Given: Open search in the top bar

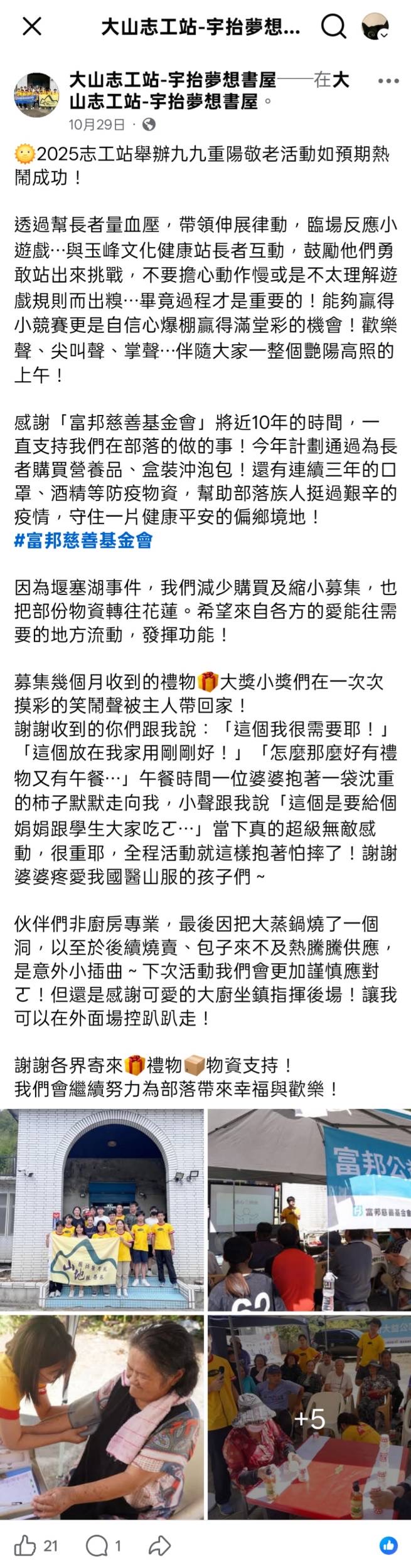Looking at the screenshot, I should tap(333, 26).
